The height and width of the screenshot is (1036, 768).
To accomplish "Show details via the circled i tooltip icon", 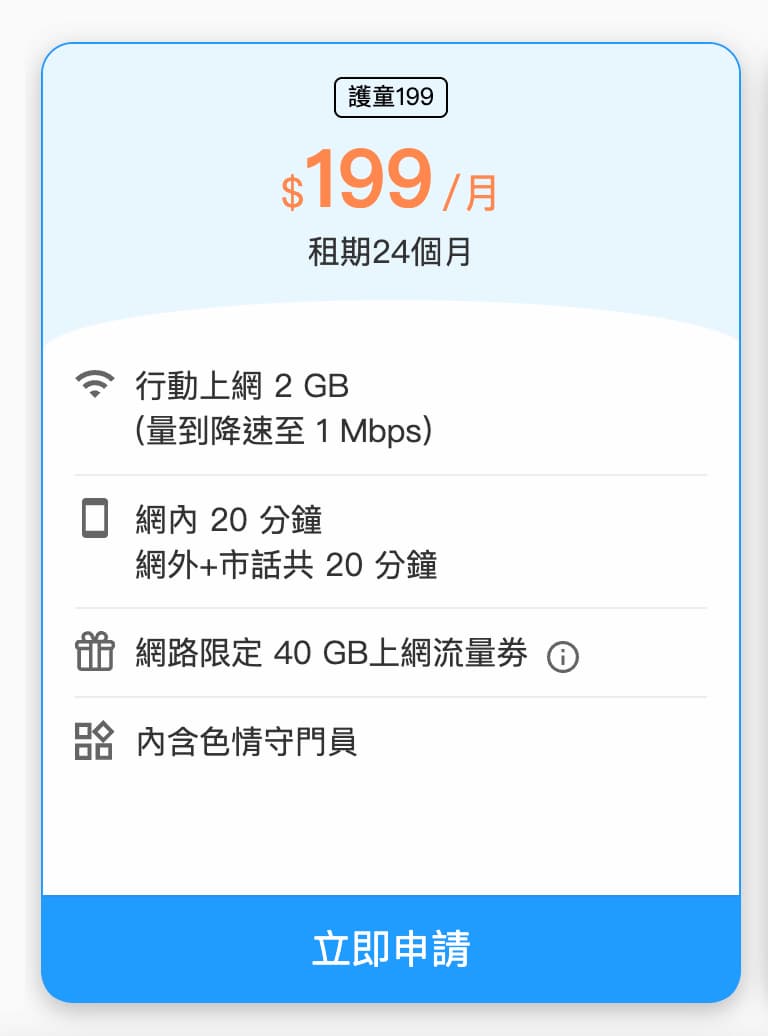I will pyautogui.click(x=562, y=655).
